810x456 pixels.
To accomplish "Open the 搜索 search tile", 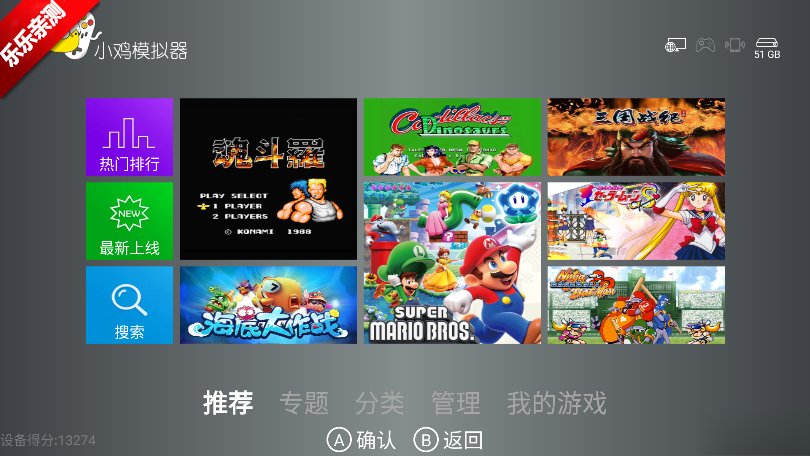I will pos(129,305).
